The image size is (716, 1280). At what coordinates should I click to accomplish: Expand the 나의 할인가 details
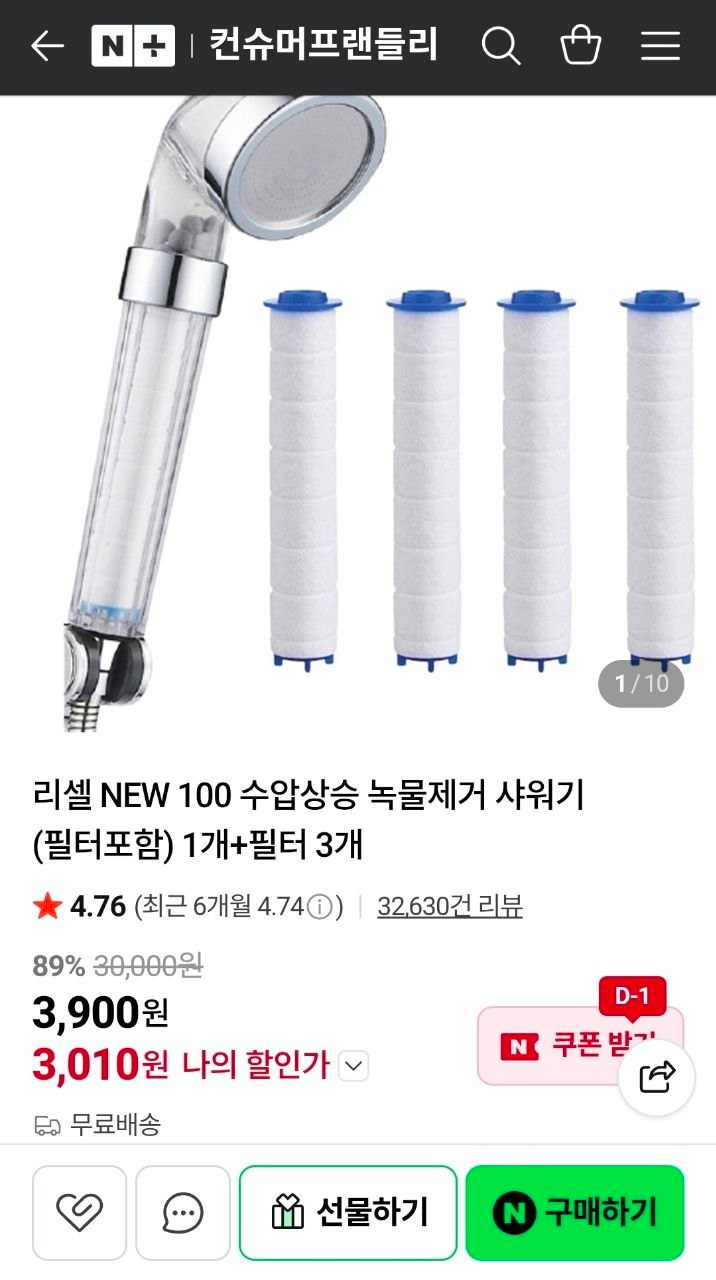[x=354, y=1066]
